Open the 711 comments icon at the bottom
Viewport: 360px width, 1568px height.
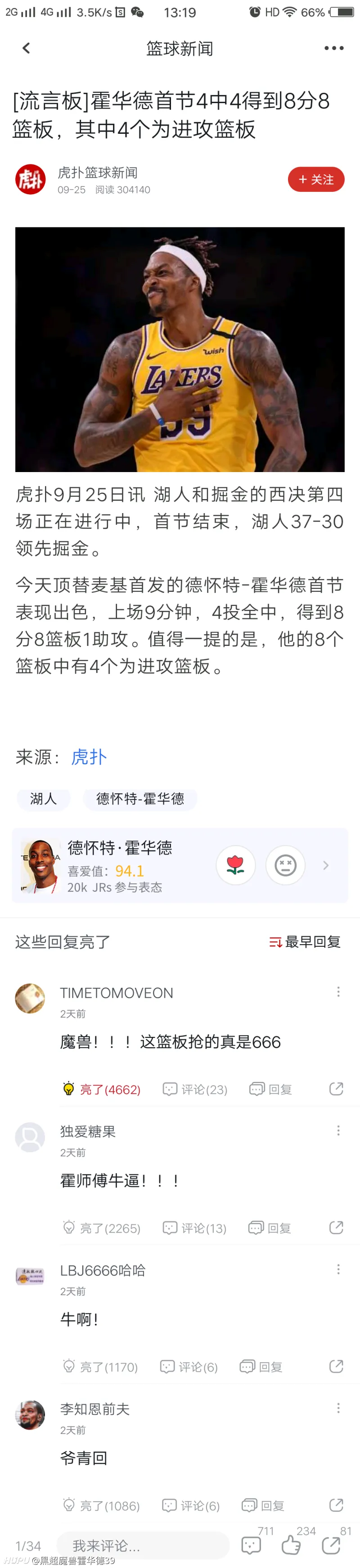pyautogui.click(x=251, y=1545)
